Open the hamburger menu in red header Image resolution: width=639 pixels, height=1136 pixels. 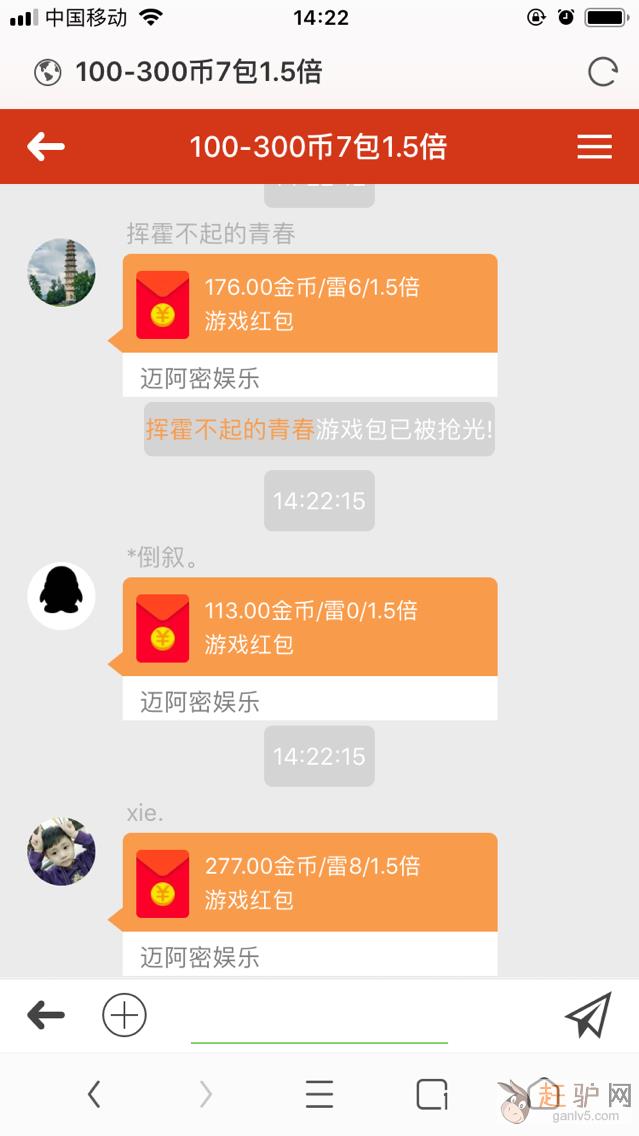[594, 147]
